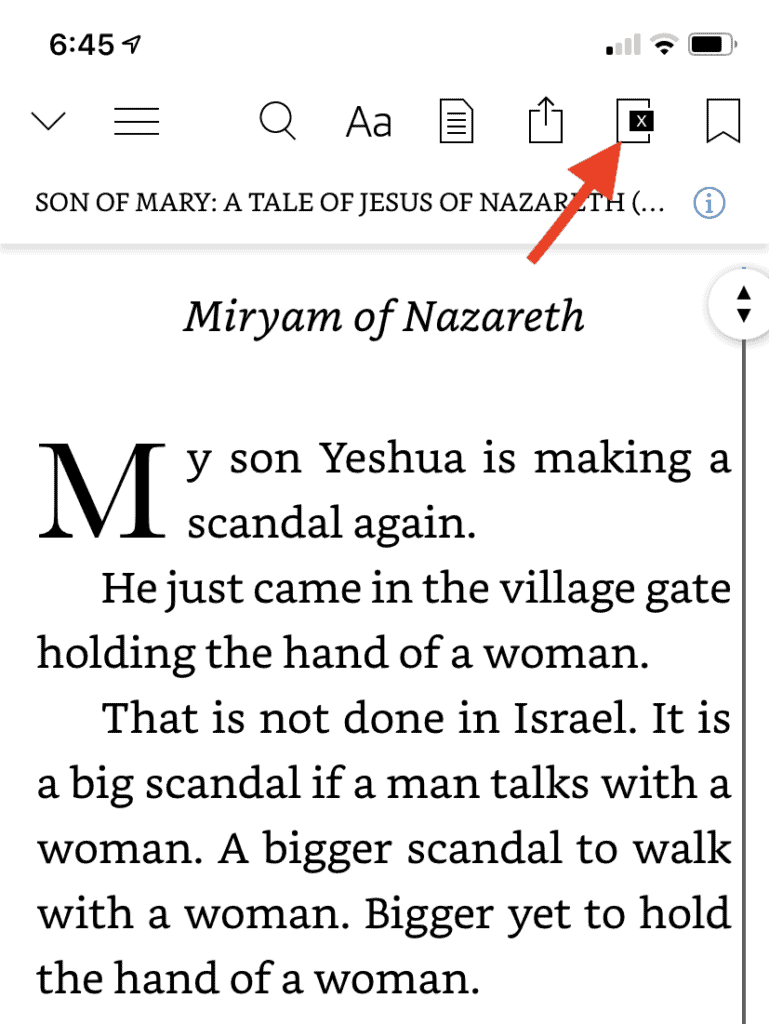The image size is (769, 1024).
Task: Close the book with the down chevron
Action: click(48, 122)
